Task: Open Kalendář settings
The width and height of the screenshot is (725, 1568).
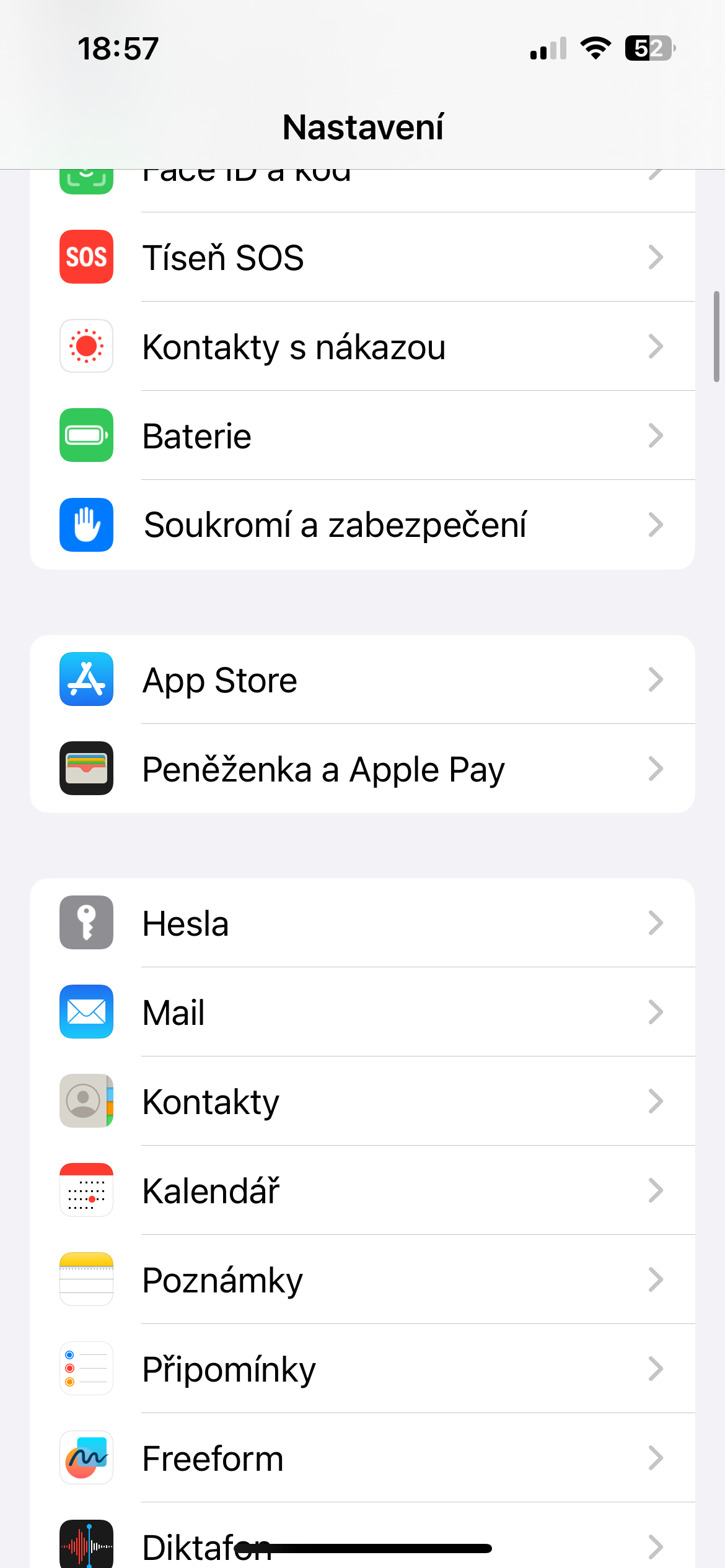Action: 362,1190
